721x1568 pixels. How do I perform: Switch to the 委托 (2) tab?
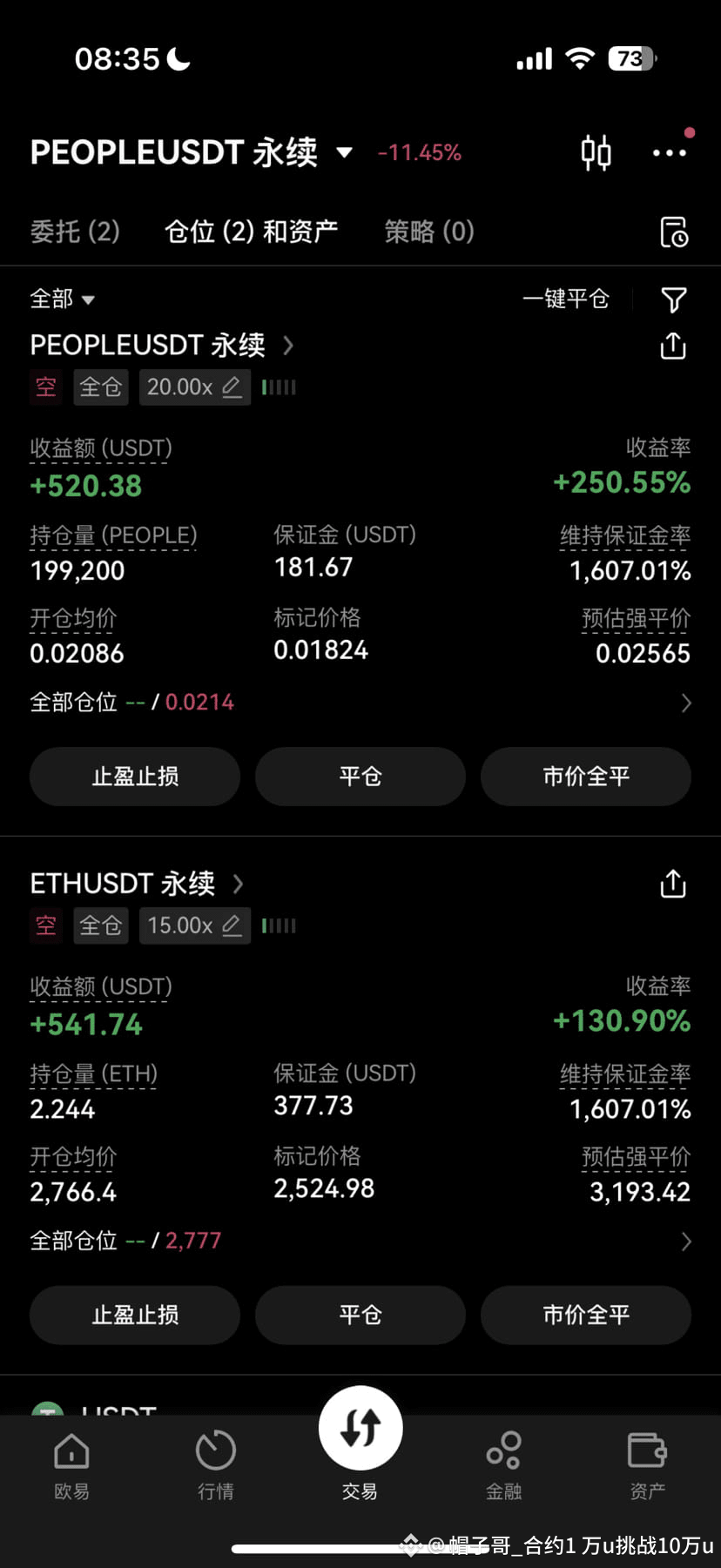(x=75, y=232)
